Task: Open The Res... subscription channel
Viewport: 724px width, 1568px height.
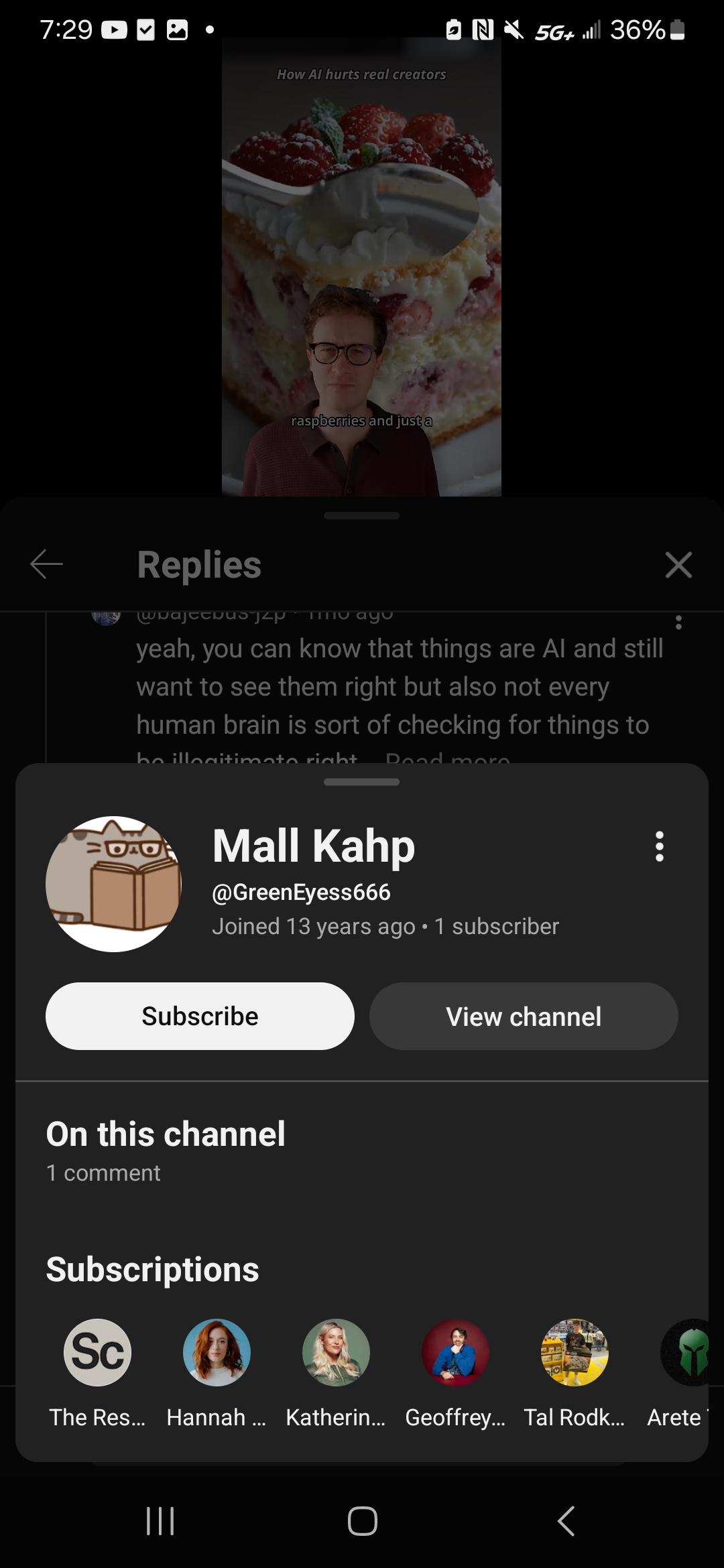Action: point(98,1352)
